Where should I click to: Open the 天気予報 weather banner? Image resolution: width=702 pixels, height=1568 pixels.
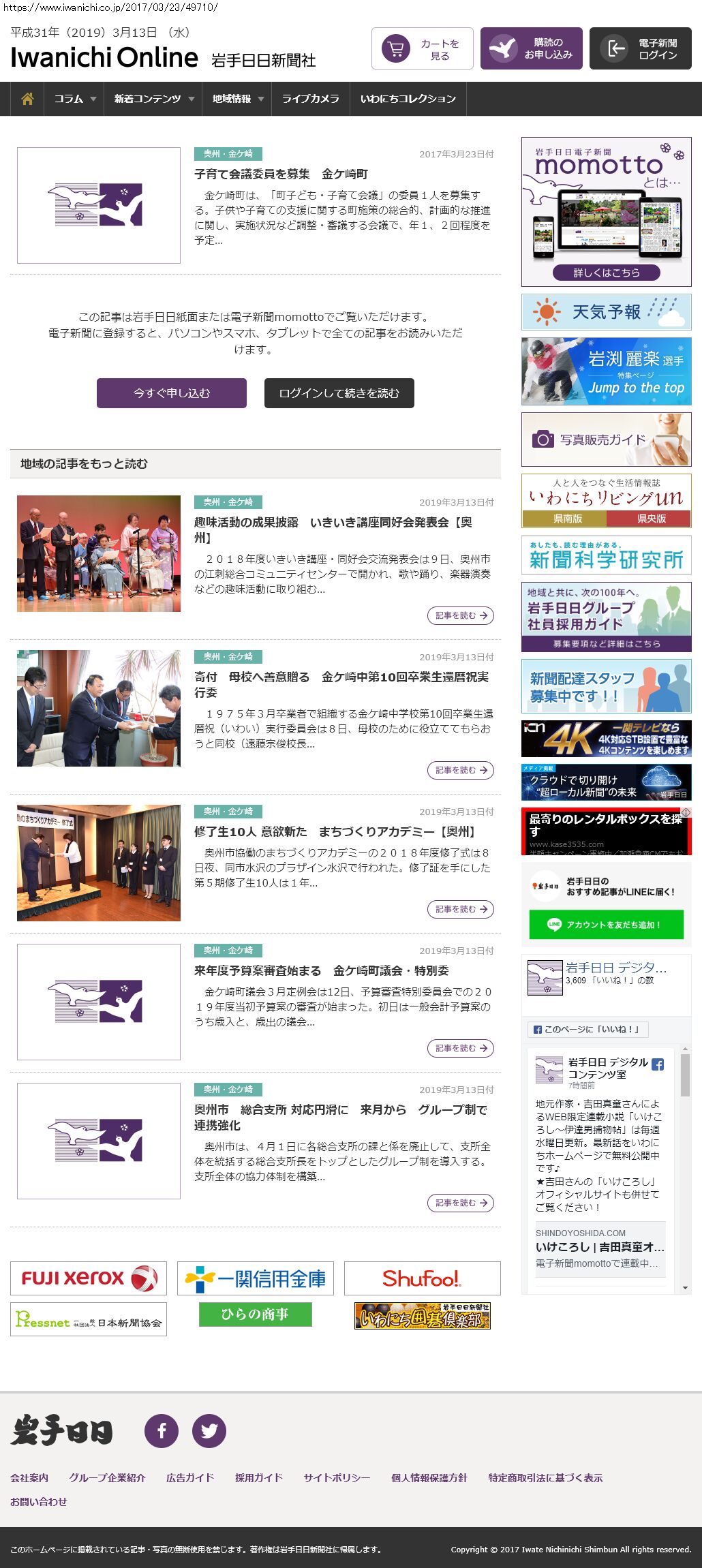[x=606, y=312]
